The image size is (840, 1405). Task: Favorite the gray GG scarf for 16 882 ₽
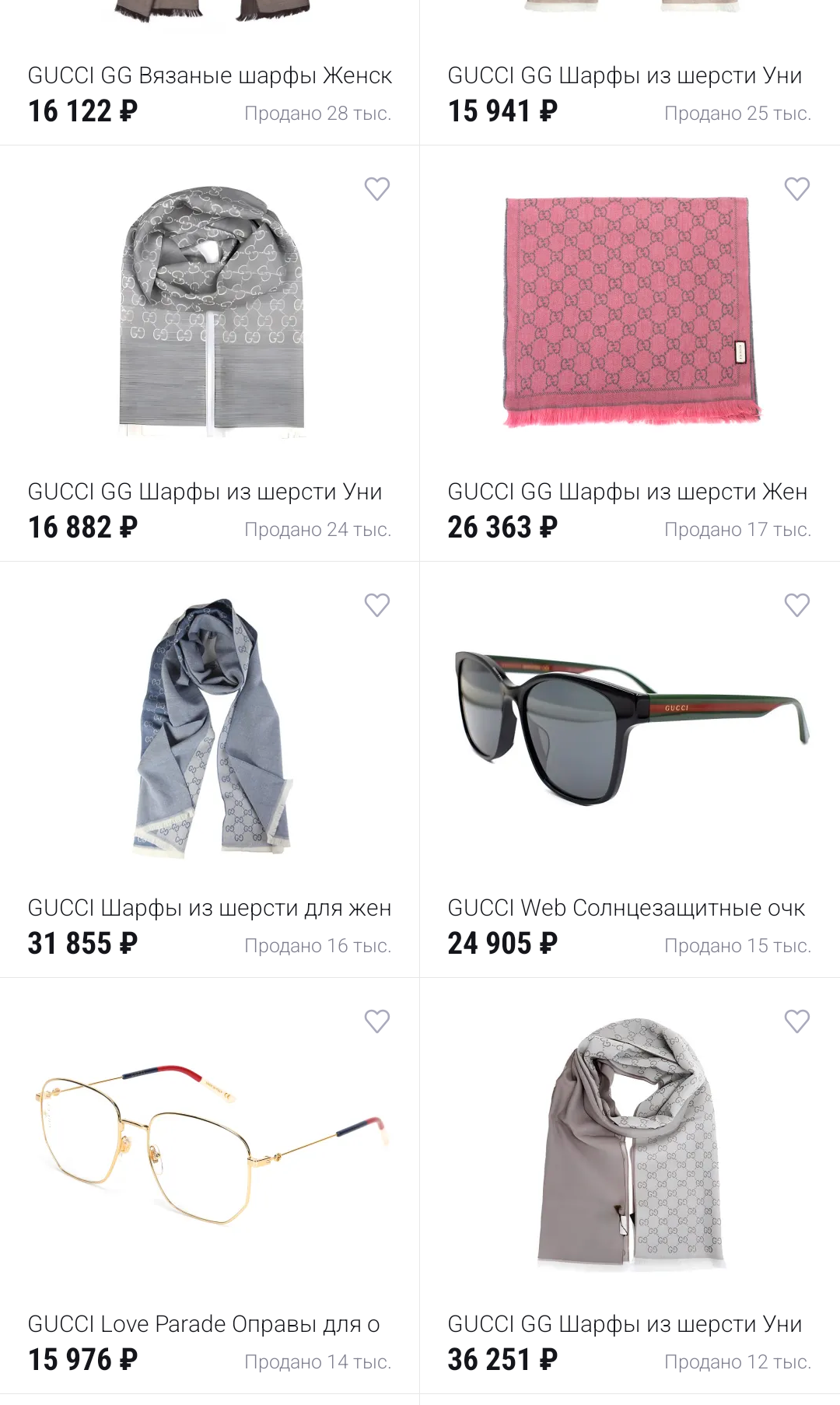tap(377, 189)
